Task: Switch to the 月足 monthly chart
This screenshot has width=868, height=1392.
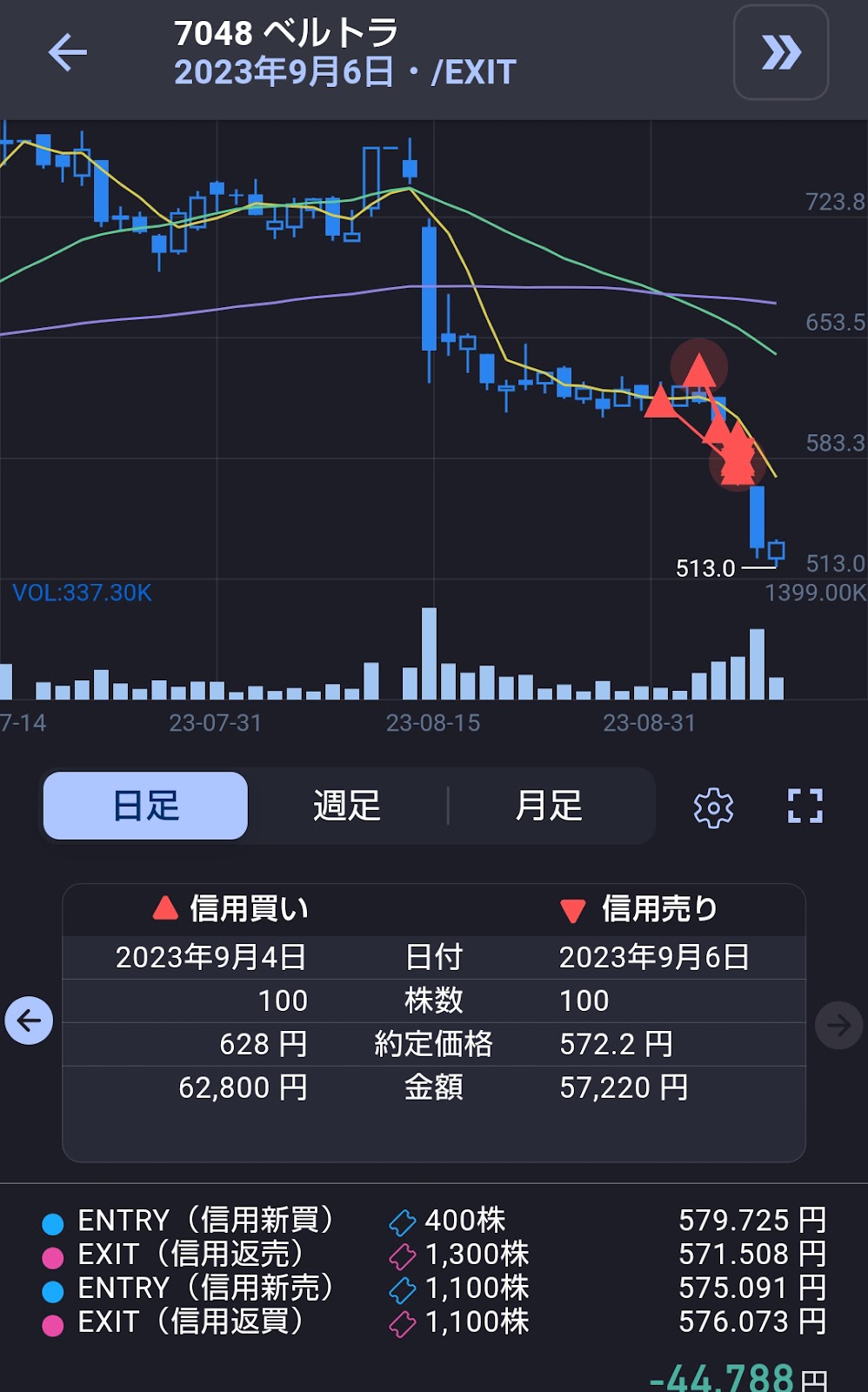Action: [x=549, y=806]
